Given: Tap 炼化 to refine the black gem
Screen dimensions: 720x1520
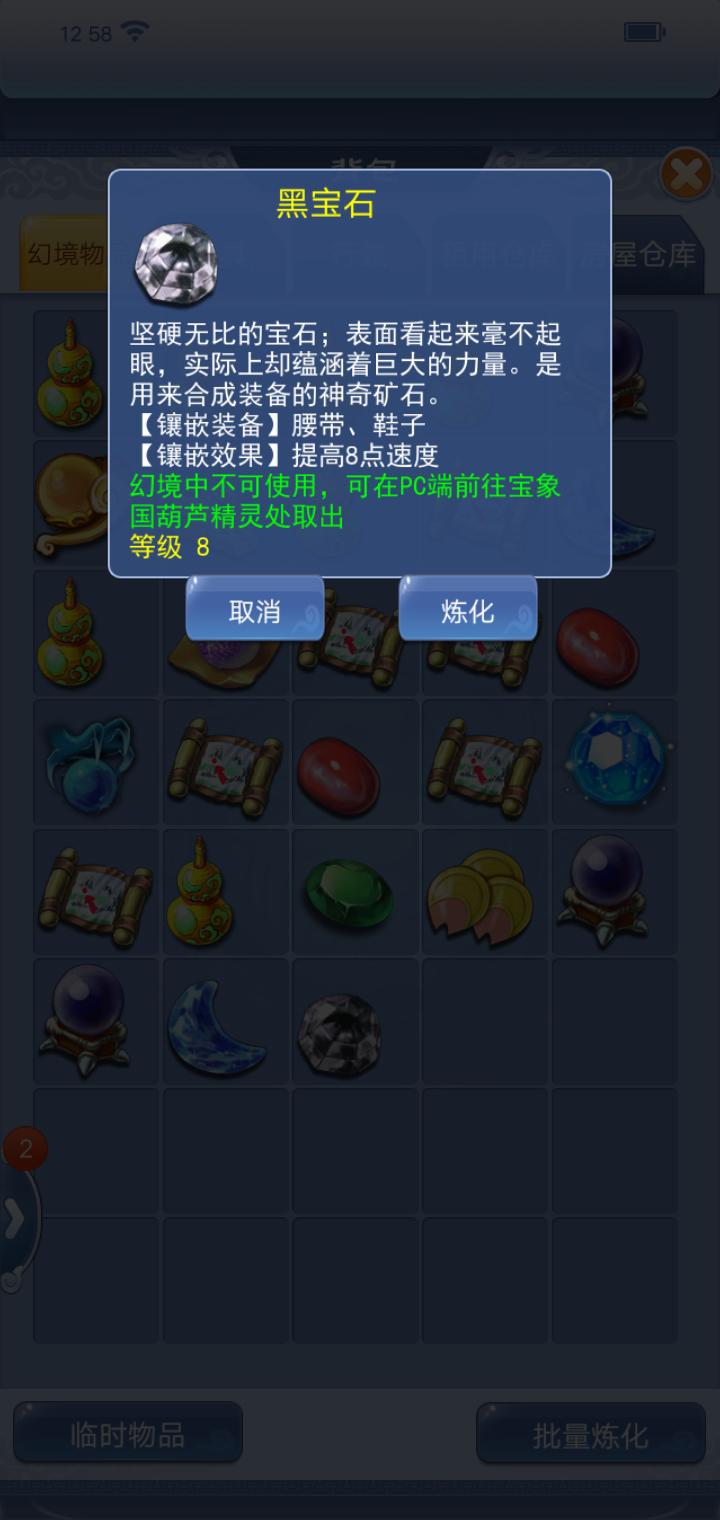Looking at the screenshot, I should pyautogui.click(x=467, y=611).
